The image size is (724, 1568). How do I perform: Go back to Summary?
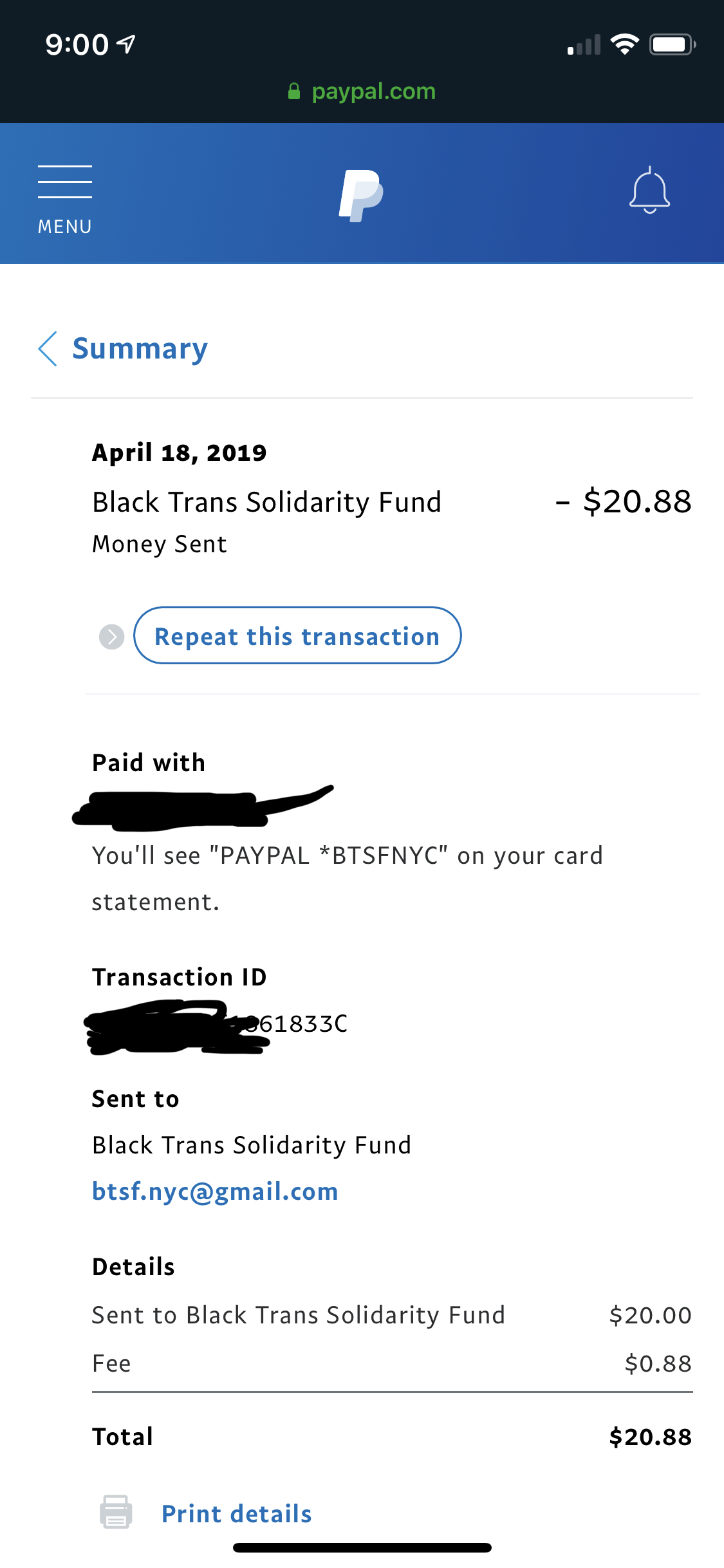coord(122,349)
